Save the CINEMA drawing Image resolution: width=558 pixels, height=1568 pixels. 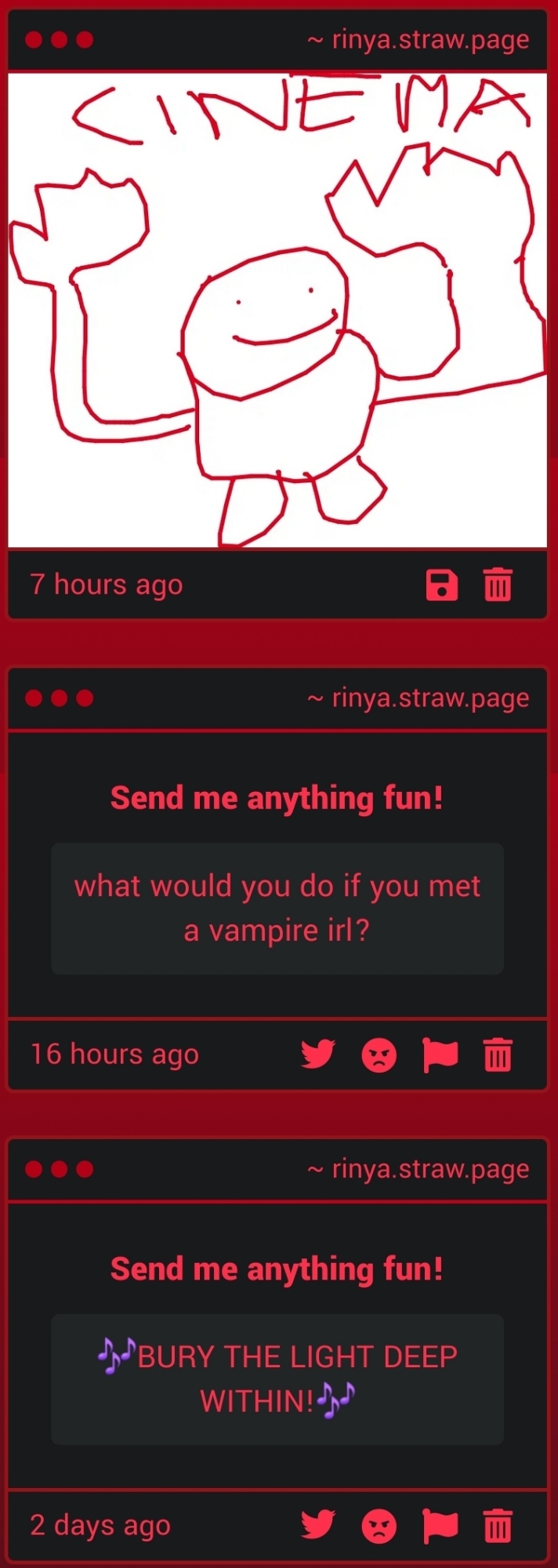click(x=442, y=585)
